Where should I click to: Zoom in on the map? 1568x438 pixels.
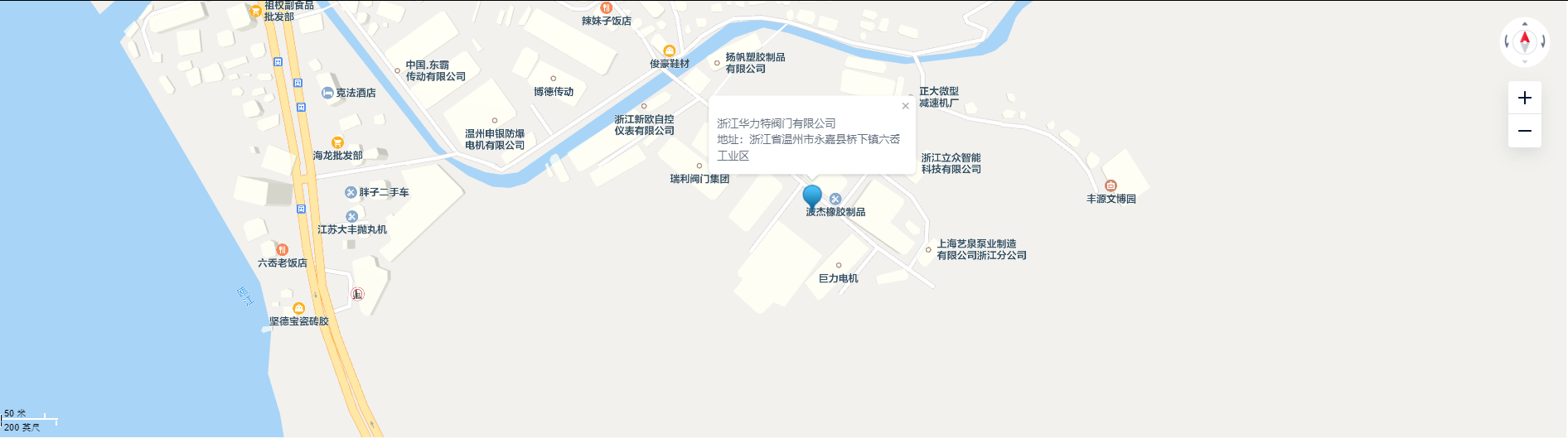click(x=1524, y=98)
